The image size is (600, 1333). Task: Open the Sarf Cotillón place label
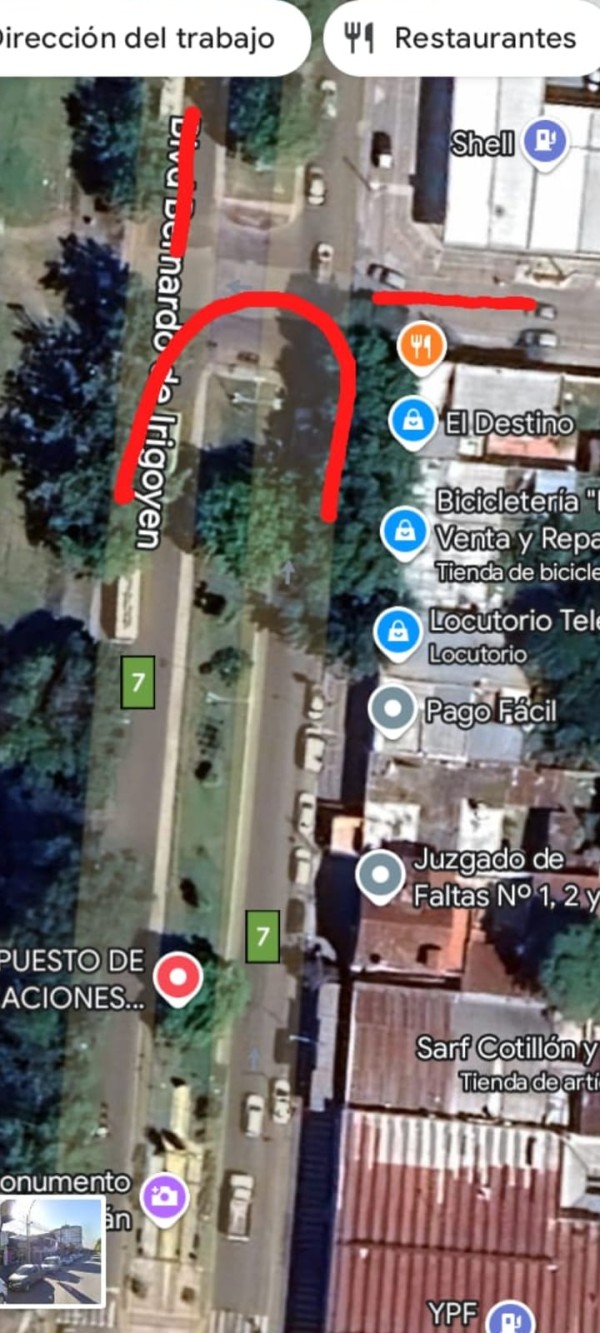pos(505,1048)
